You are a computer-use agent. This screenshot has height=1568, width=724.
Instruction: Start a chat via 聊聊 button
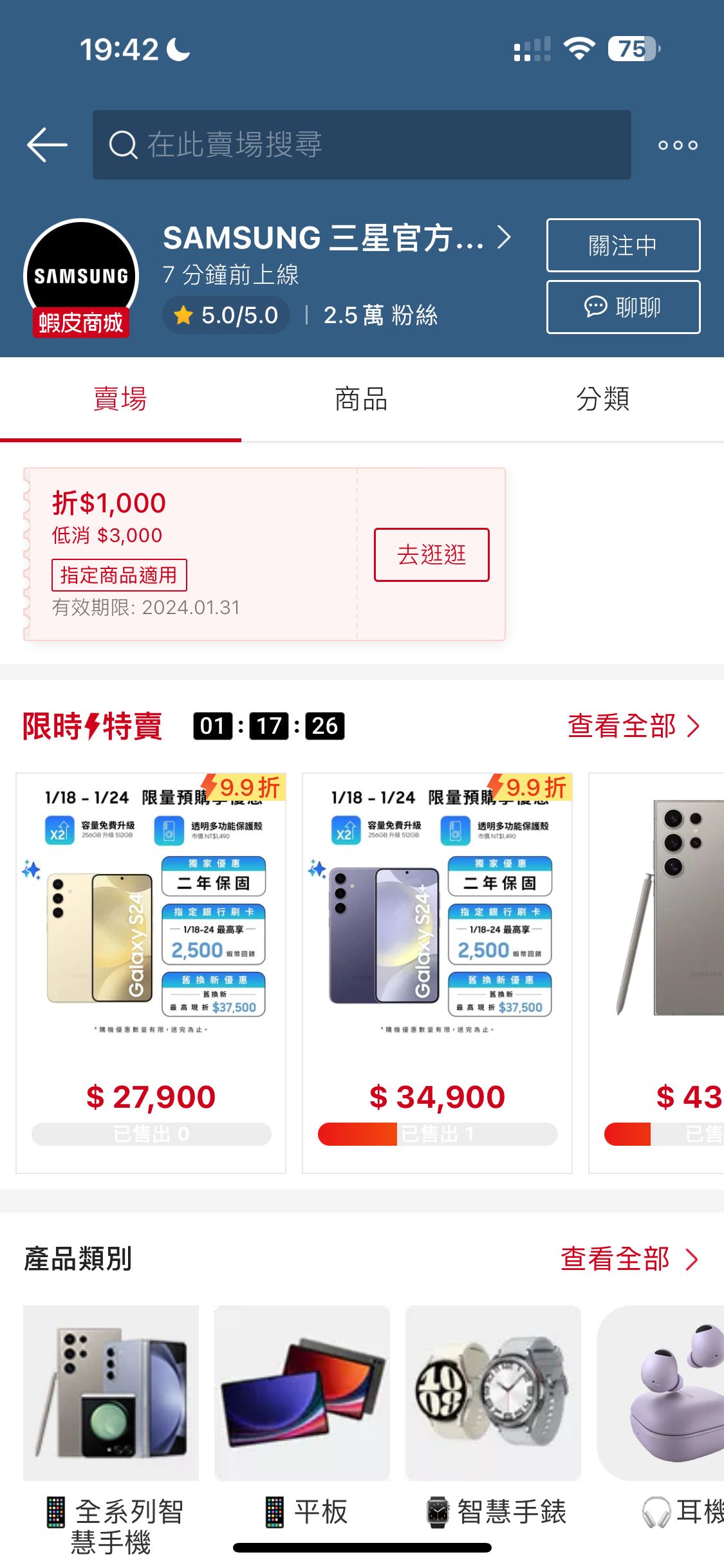pos(622,307)
